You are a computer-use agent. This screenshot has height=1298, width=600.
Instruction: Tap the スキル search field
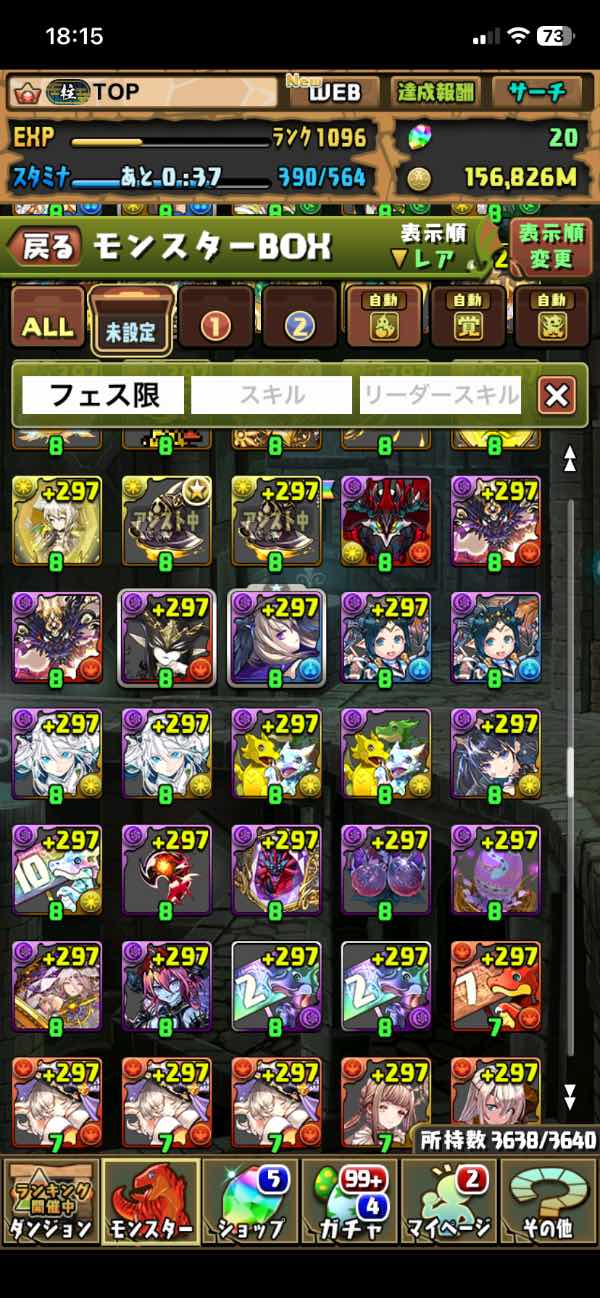272,395
